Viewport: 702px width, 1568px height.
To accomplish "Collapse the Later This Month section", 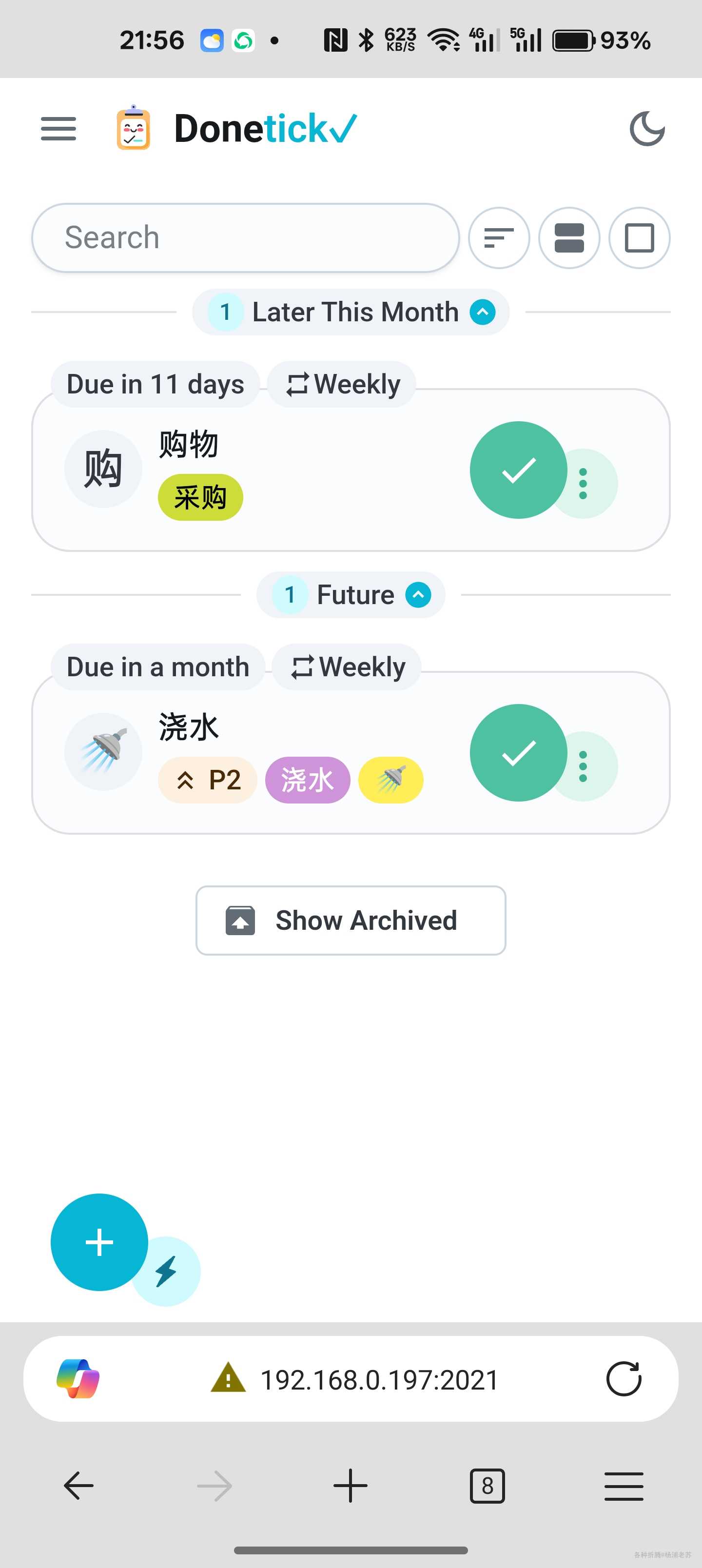I will pyautogui.click(x=482, y=312).
